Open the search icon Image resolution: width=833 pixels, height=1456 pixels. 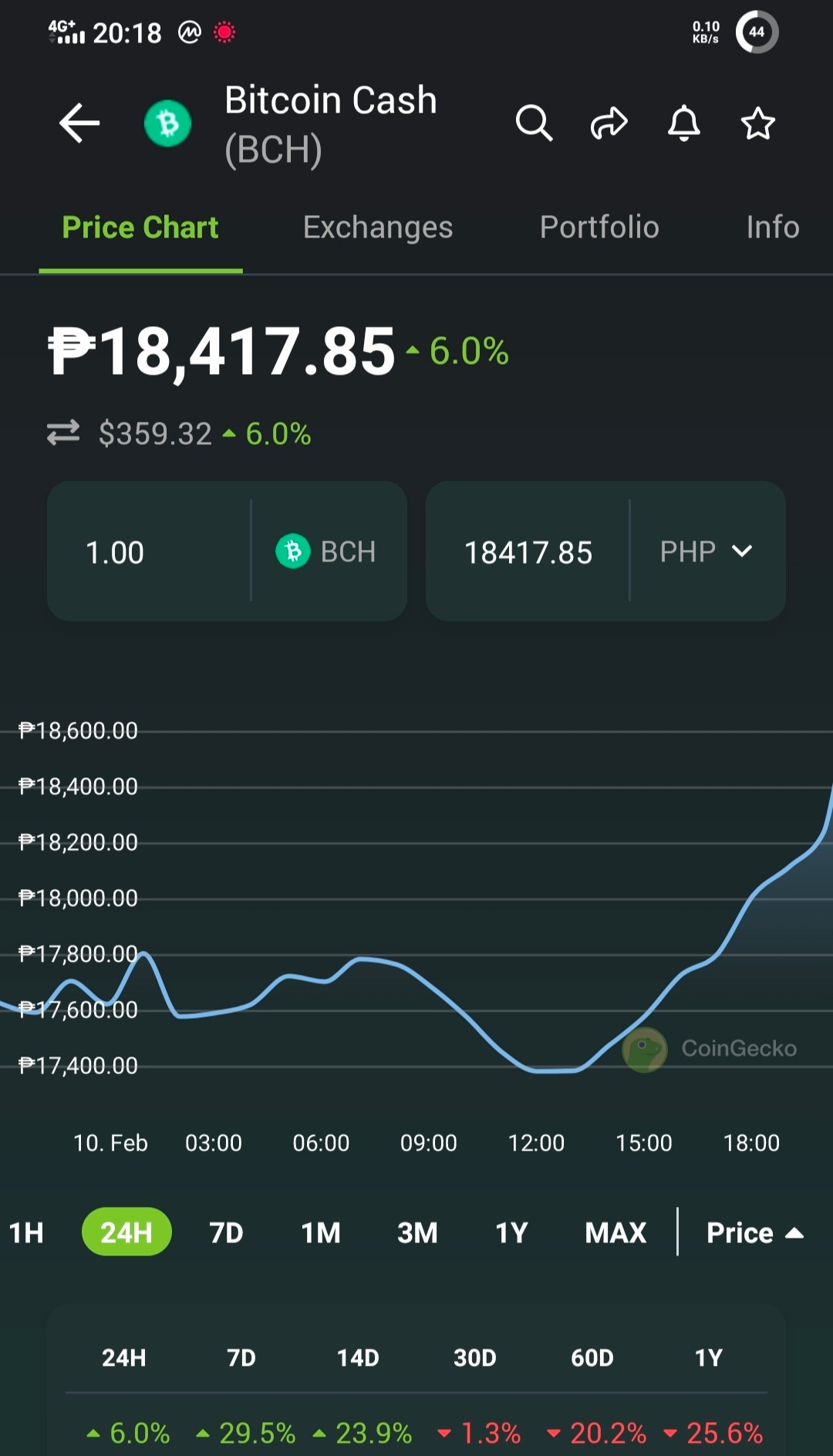click(x=534, y=123)
